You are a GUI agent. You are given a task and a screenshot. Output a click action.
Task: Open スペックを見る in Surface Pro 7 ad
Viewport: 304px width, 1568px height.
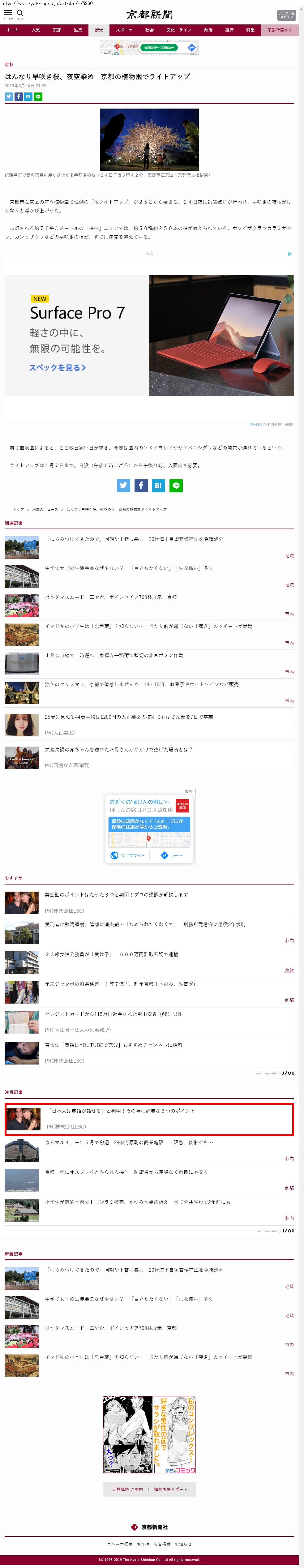[x=57, y=368]
